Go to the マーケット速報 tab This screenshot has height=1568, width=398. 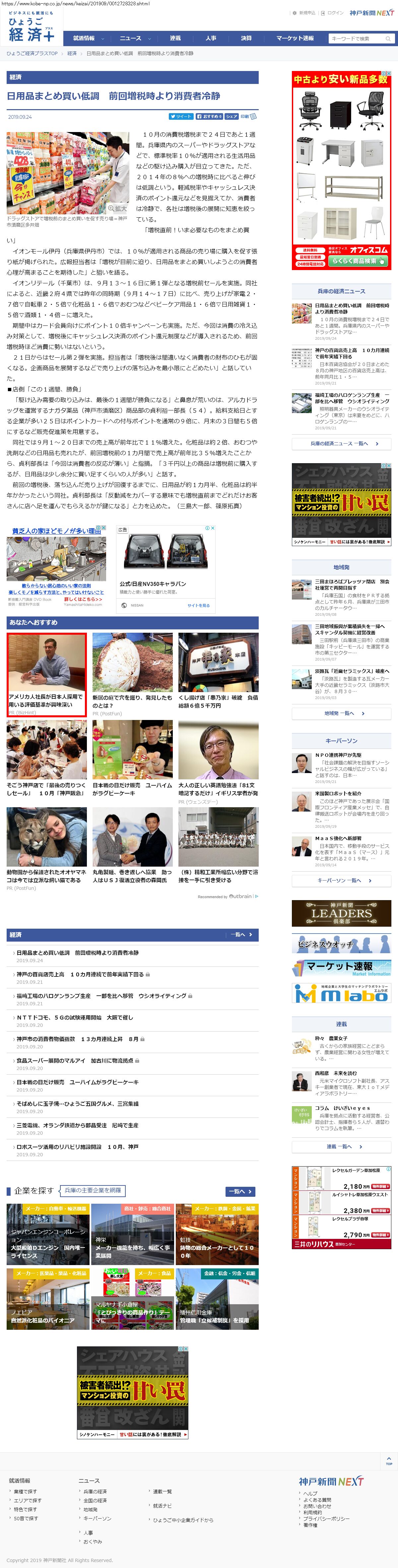295,38
